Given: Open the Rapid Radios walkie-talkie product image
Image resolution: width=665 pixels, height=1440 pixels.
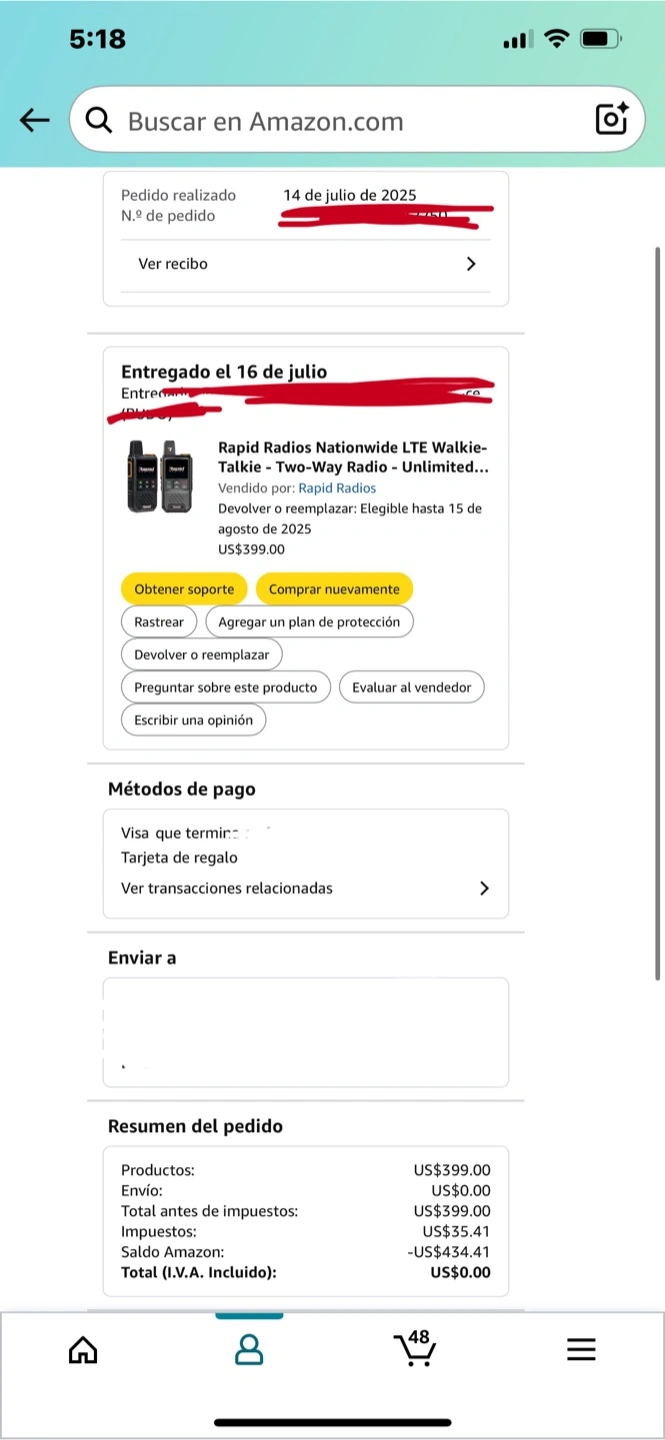Looking at the screenshot, I should (x=162, y=476).
